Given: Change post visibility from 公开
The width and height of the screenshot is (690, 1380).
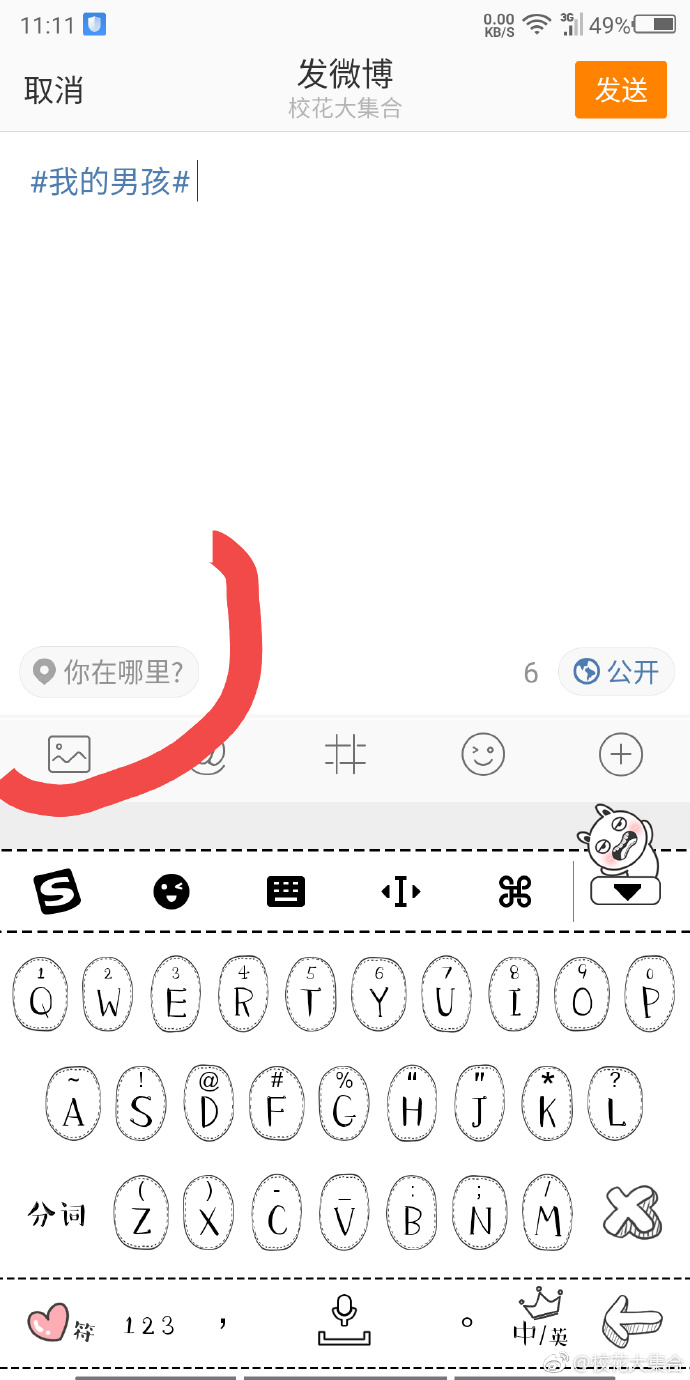Looking at the screenshot, I should point(616,672).
